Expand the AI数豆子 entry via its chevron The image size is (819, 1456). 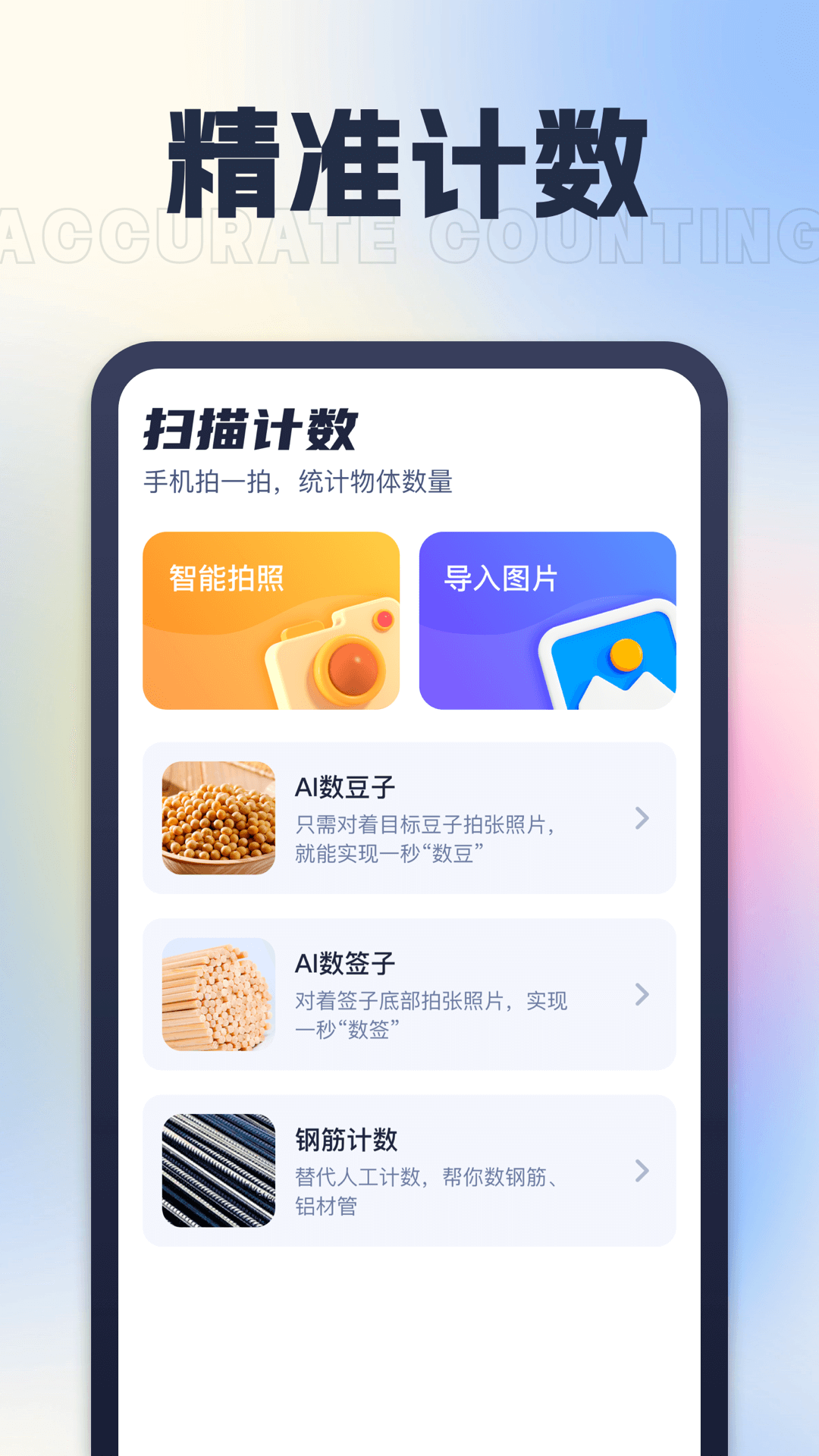tap(642, 817)
